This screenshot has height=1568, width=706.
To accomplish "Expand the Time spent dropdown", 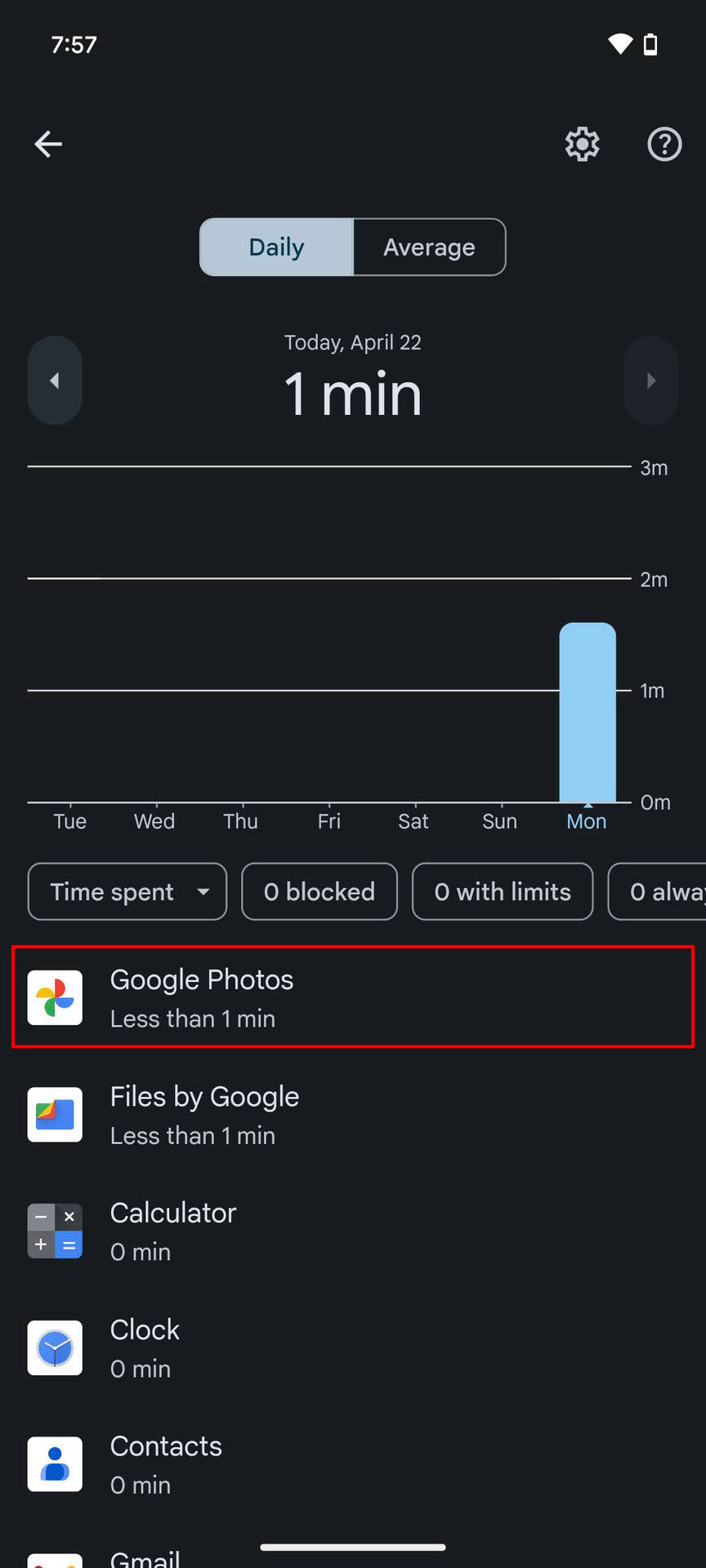I will (127, 892).
